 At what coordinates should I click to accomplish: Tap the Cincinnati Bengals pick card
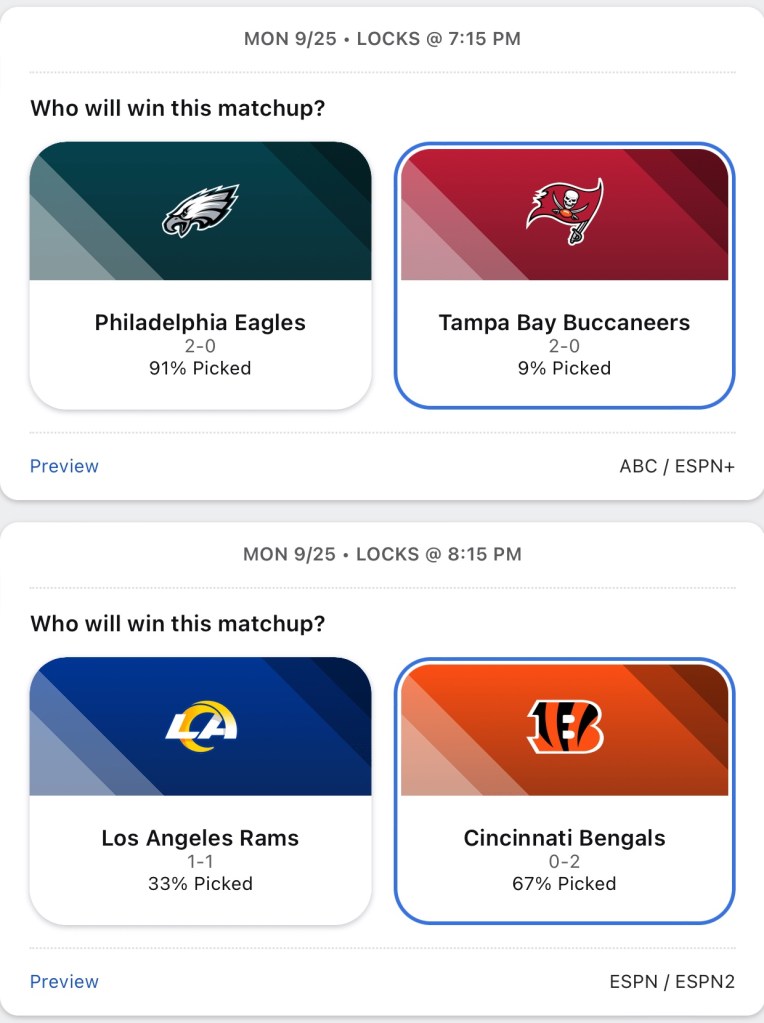(x=564, y=790)
